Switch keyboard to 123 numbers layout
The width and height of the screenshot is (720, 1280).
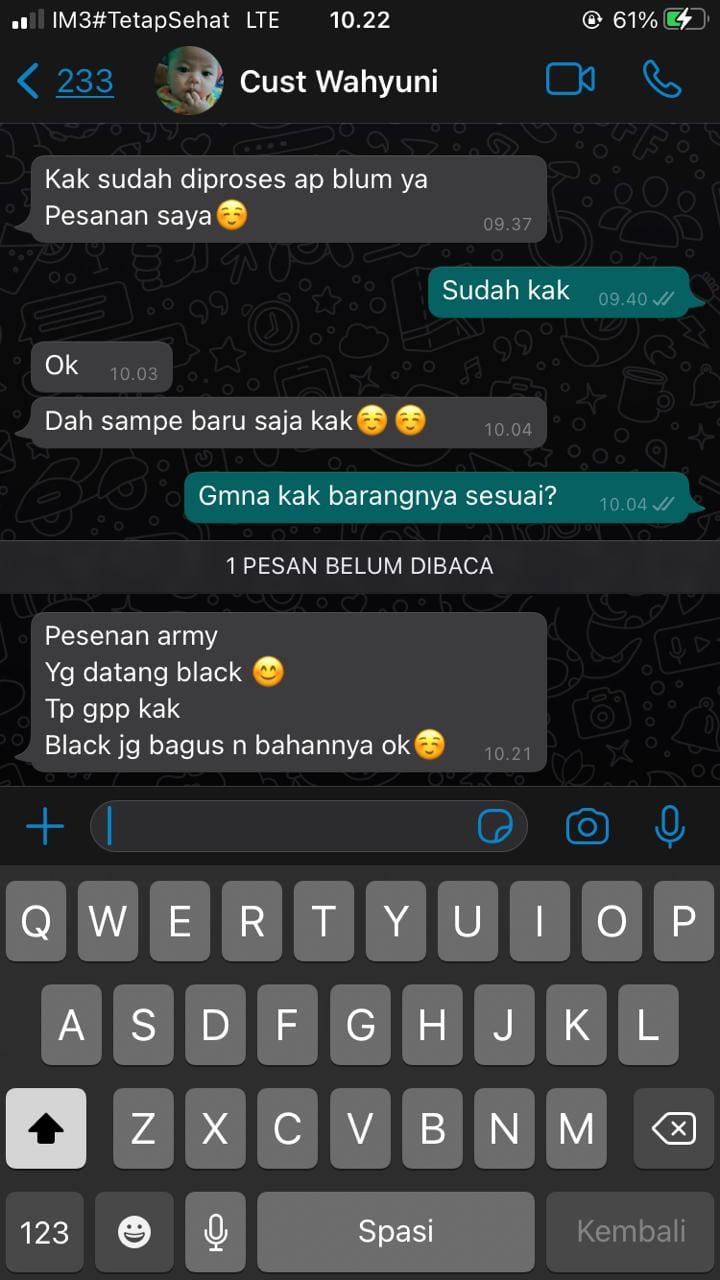pyautogui.click(x=45, y=1232)
